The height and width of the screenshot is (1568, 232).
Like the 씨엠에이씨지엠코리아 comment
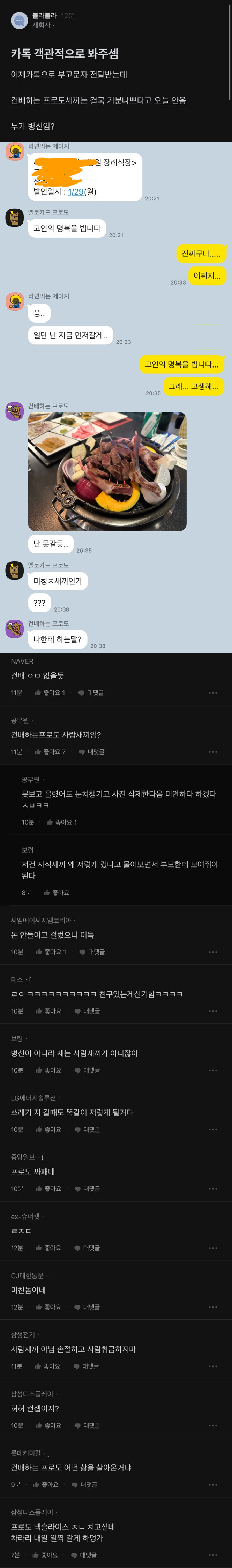(x=51, y=952)
